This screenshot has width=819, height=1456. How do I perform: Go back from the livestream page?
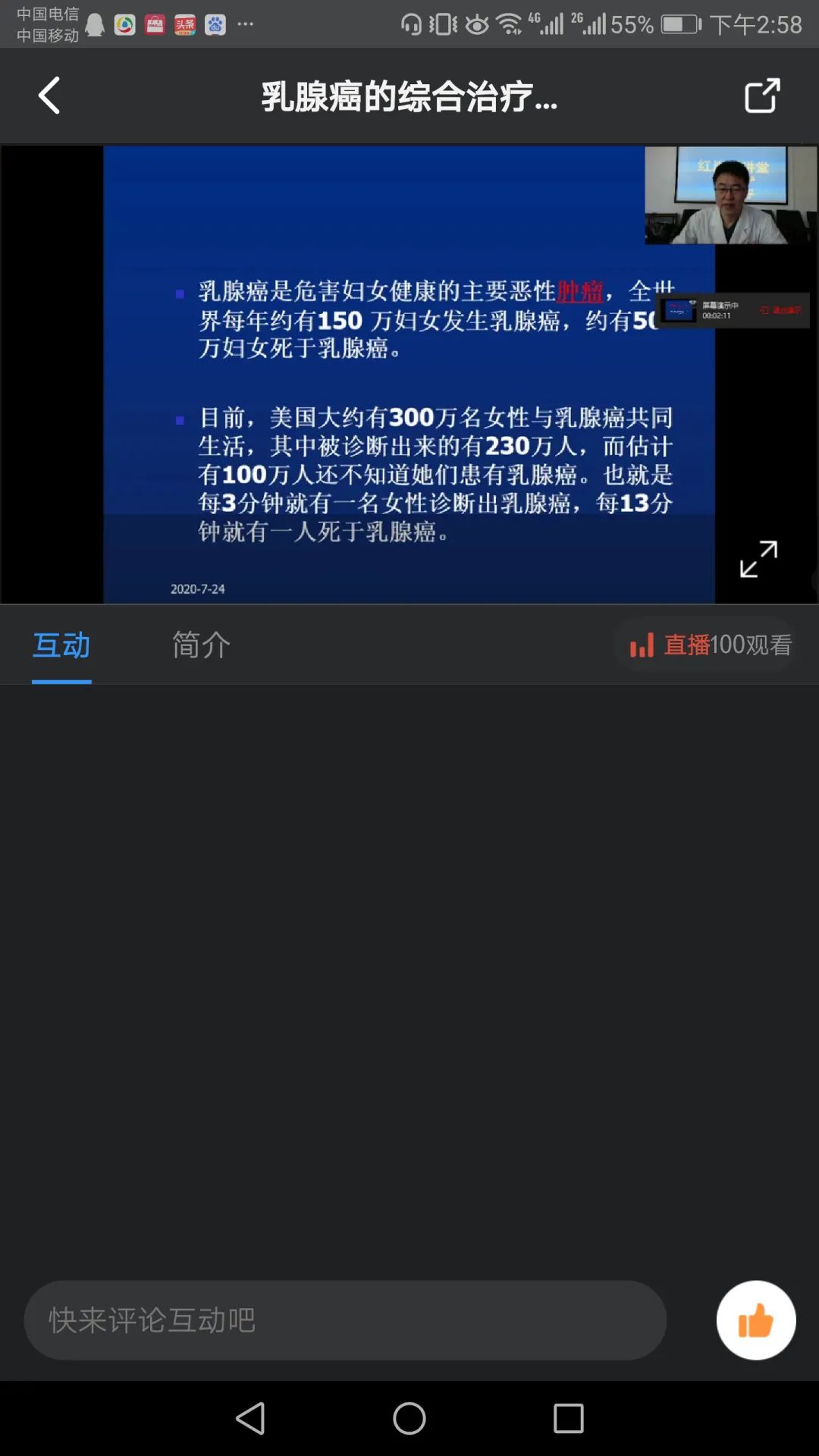tap(49, 96)
